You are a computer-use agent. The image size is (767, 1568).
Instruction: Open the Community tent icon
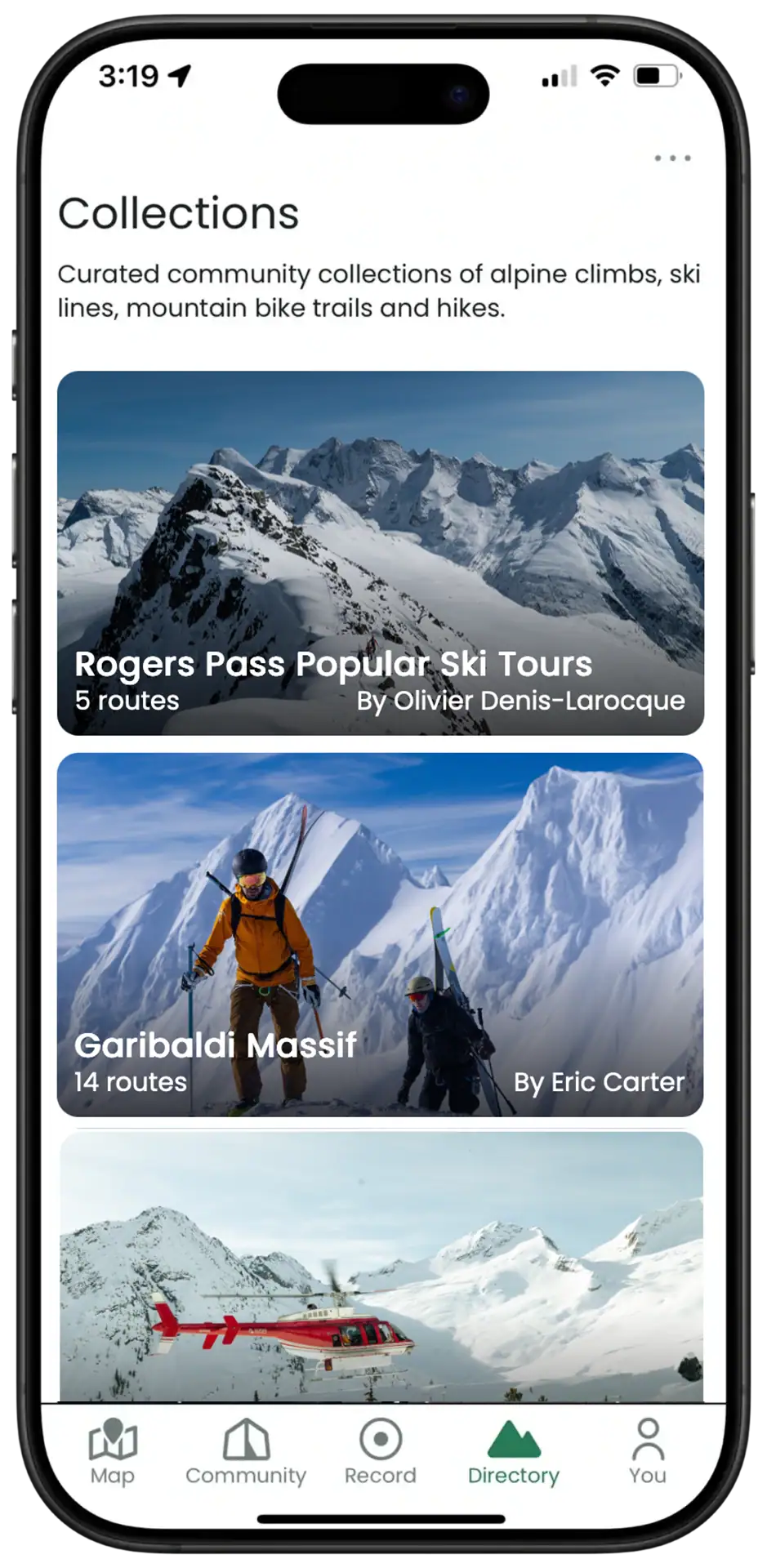(x=246, y=1440)
